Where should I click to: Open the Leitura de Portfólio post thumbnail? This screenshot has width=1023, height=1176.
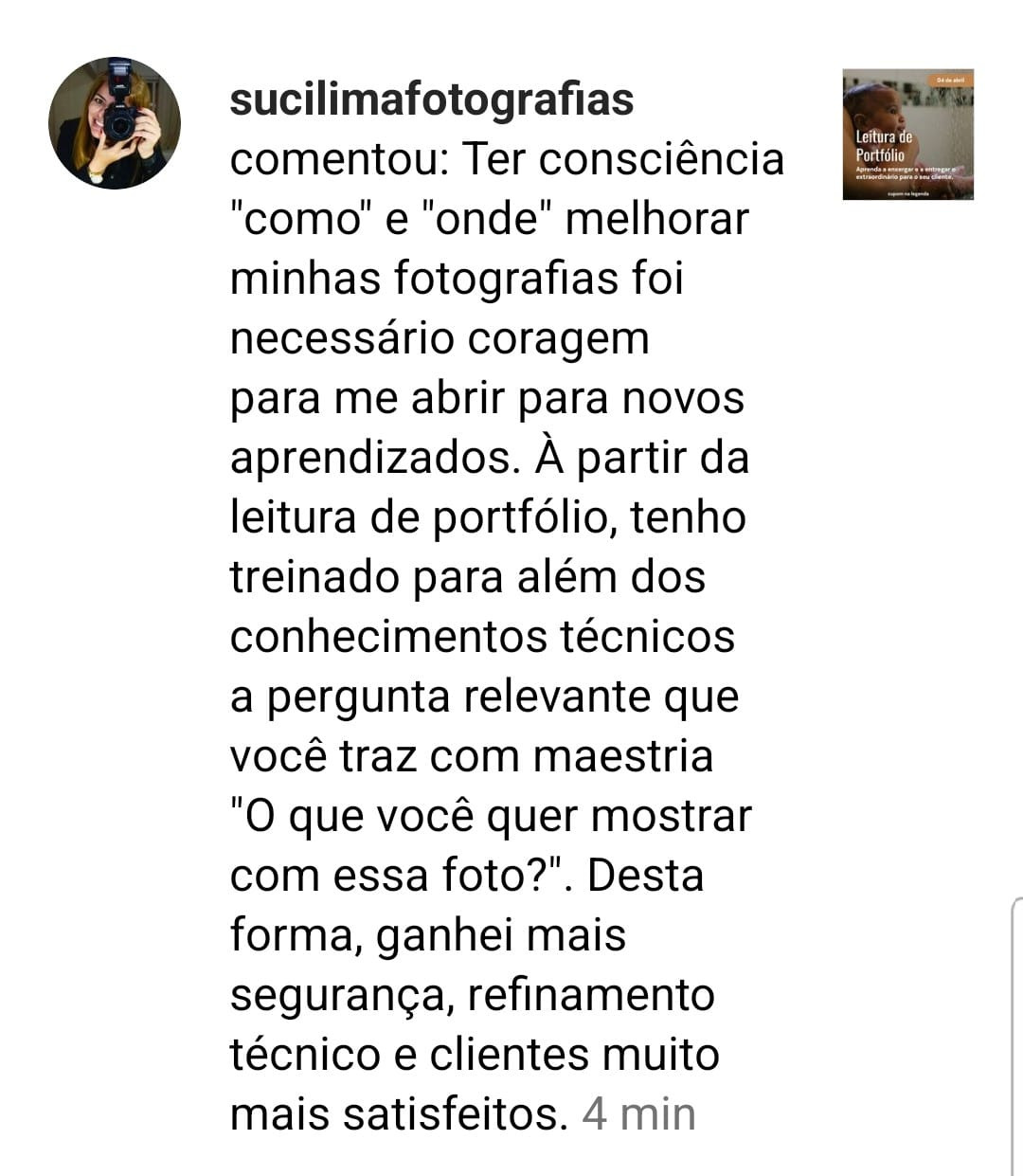(907, 135)
